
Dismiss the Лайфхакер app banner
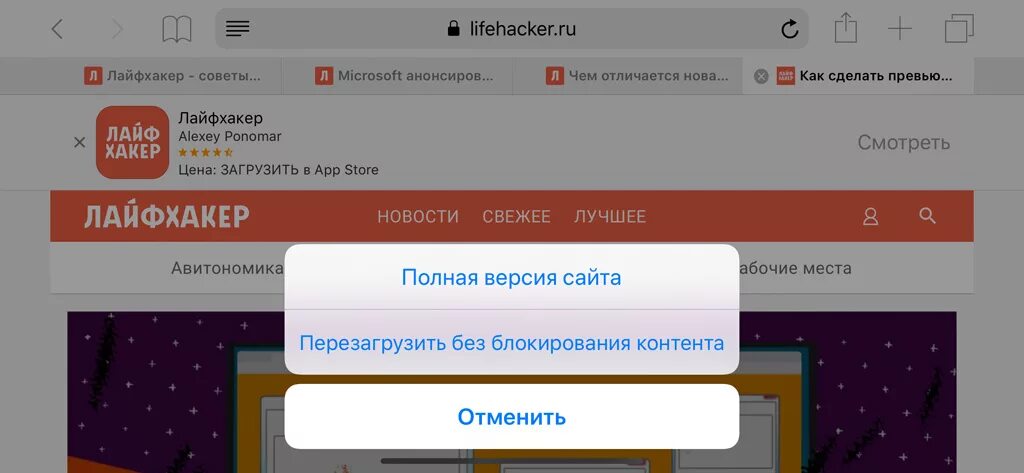[x=80, y=142]
